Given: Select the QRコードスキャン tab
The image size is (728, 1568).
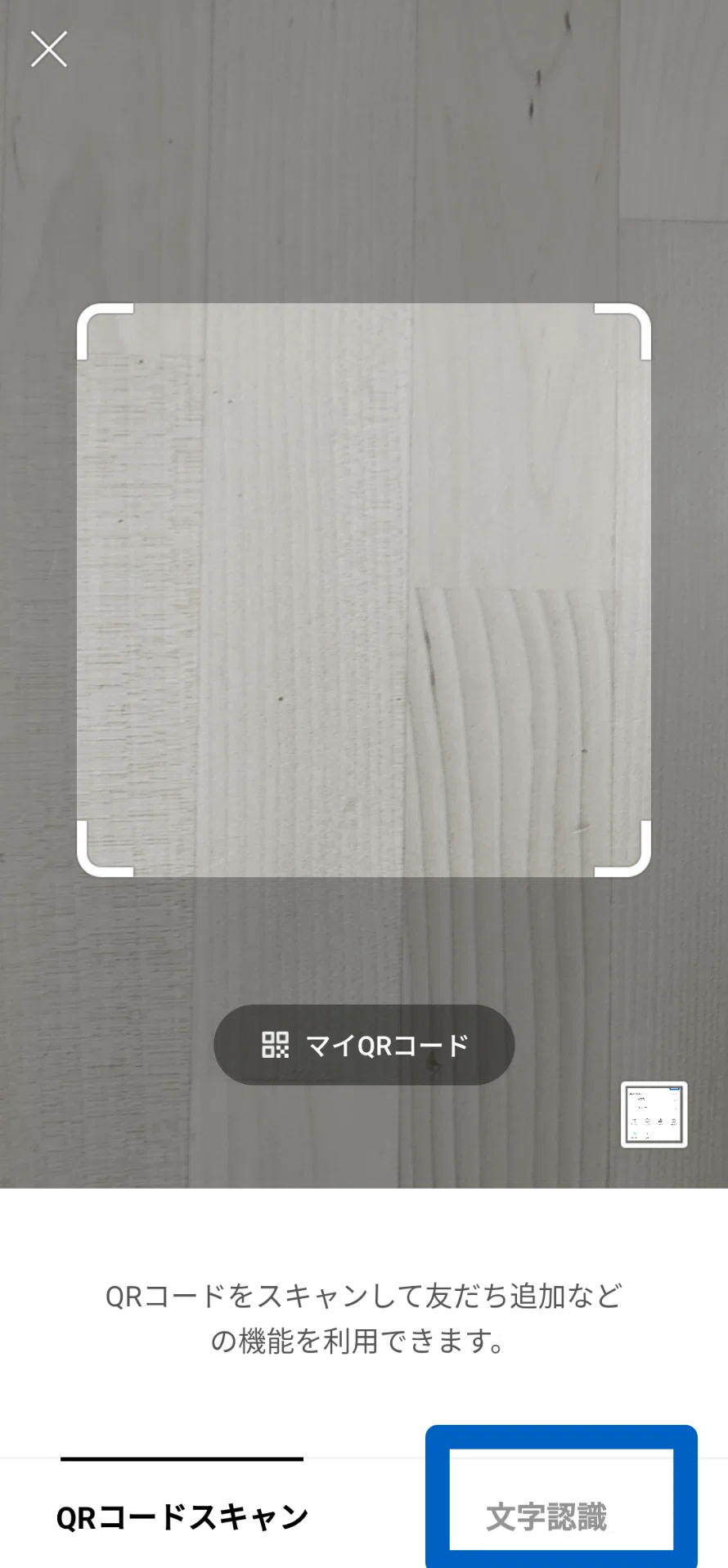Looking at the screenshot, I should [182, 1517].
